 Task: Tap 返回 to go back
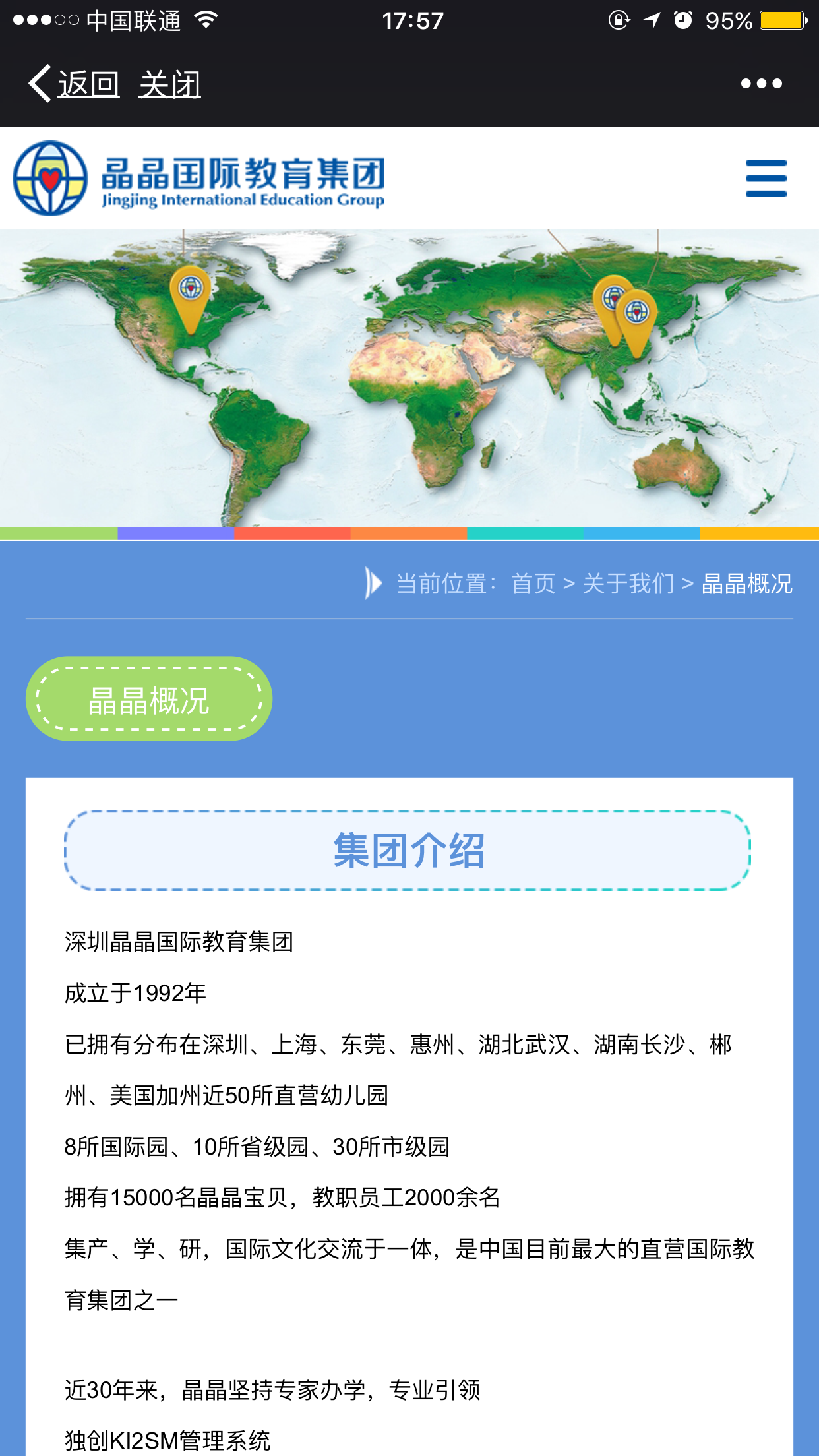tap(75, 84)
